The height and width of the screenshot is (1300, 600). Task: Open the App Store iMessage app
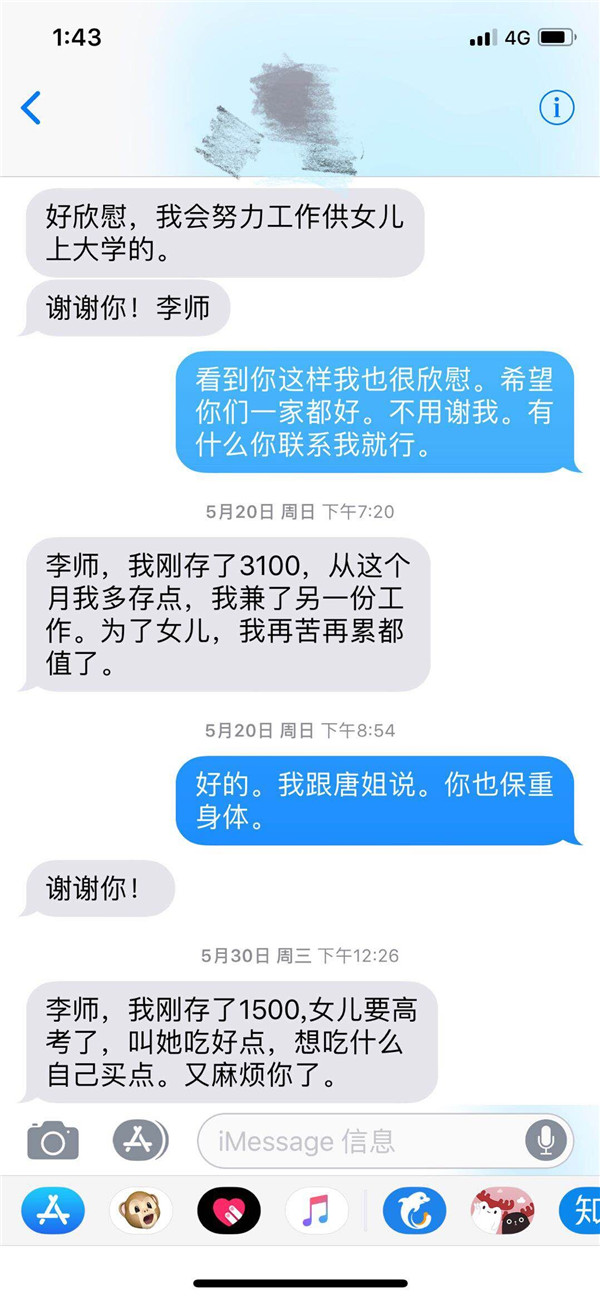tap(53, 1212)
